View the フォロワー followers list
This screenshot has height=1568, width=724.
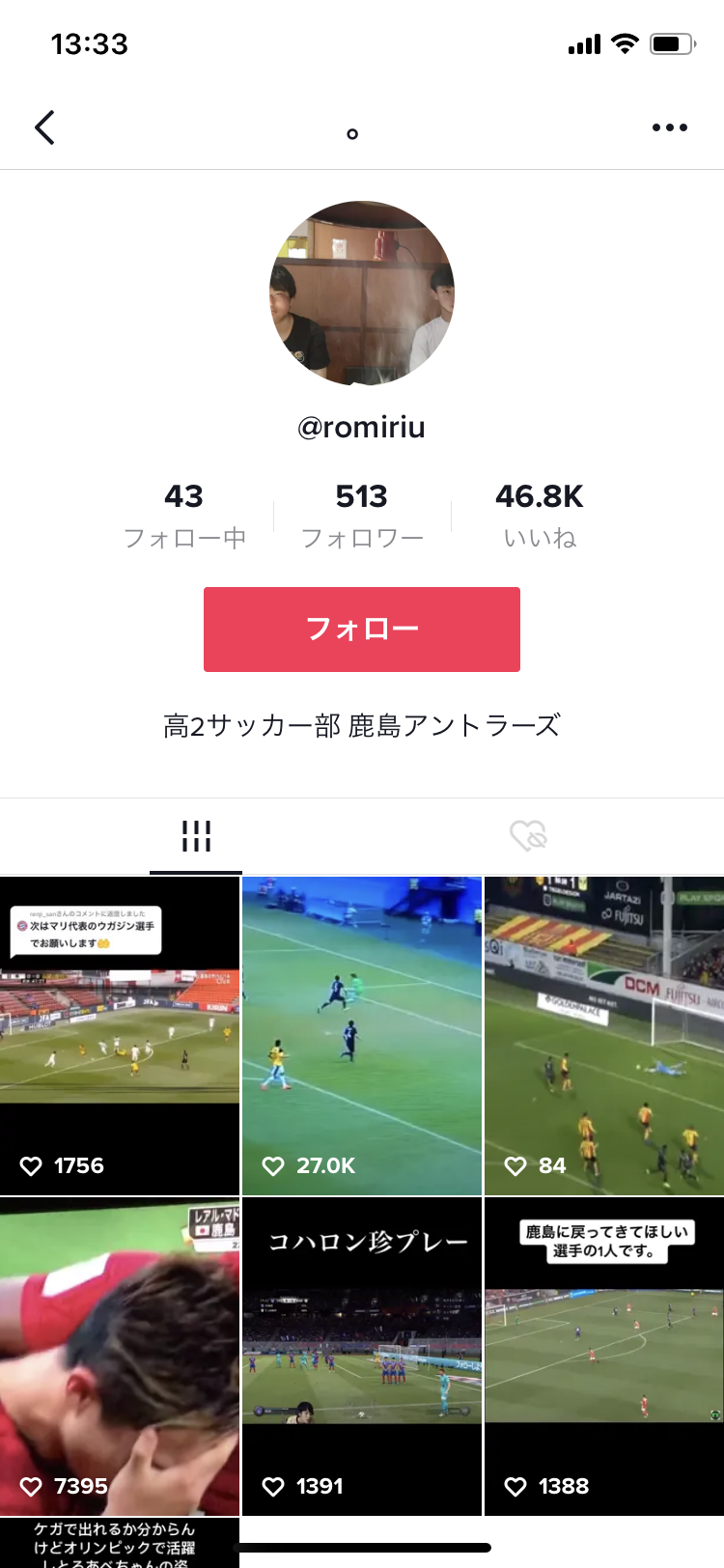[362, 516]
